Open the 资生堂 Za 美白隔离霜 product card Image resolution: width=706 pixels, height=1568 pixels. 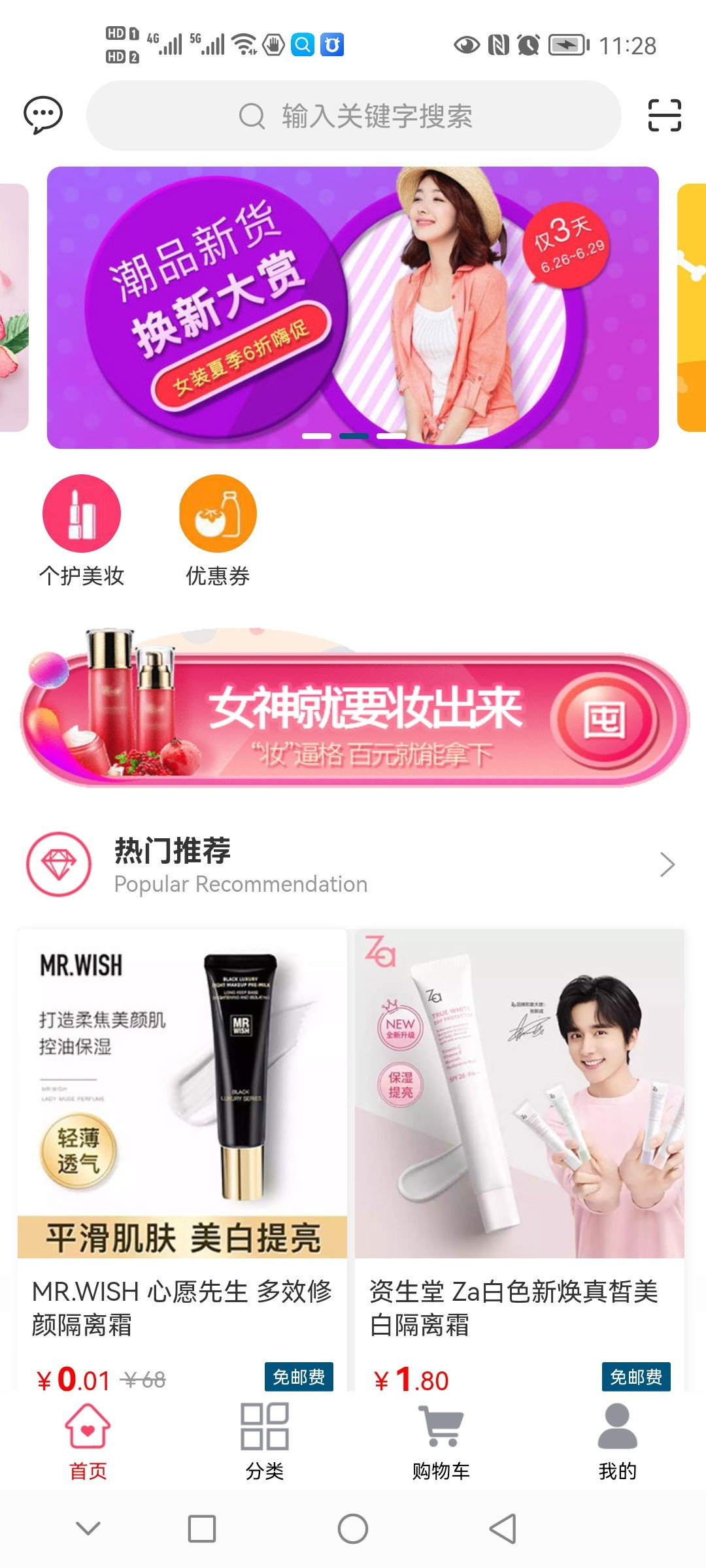click(x=520, y=1156)
